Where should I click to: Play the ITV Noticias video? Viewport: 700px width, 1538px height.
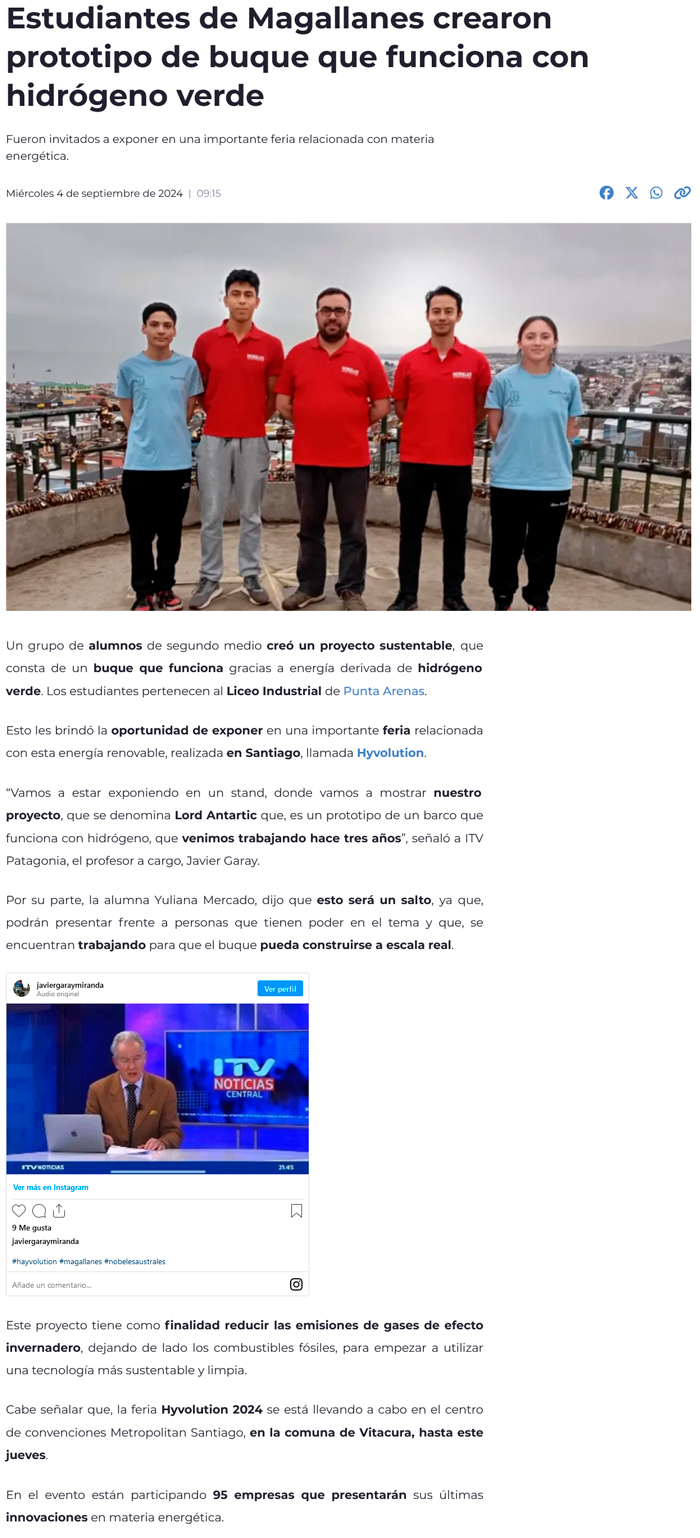(157, 1088)
